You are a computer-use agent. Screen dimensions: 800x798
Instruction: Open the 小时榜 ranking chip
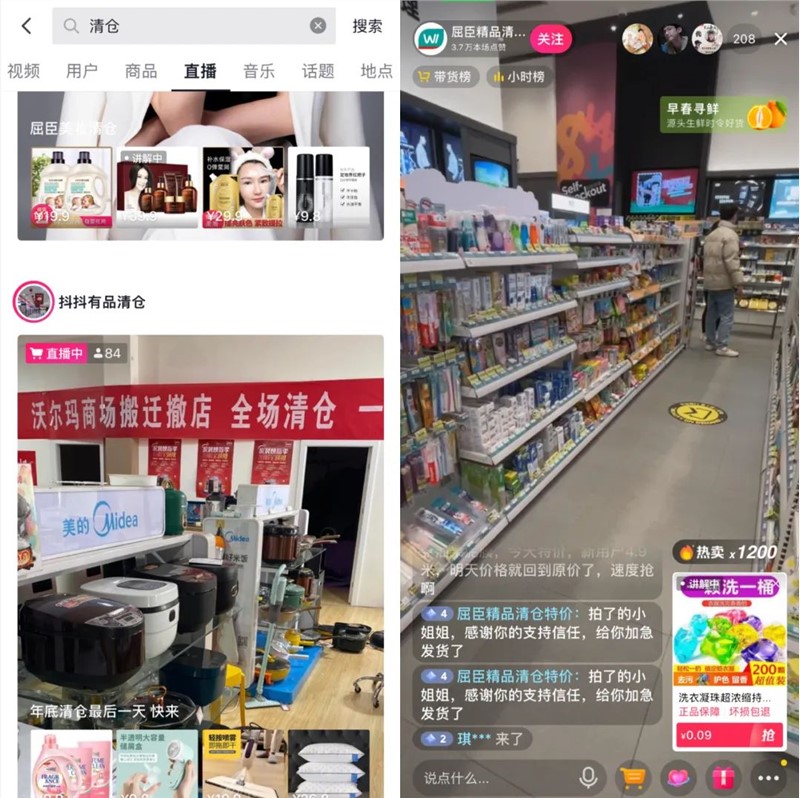[519, 77]
